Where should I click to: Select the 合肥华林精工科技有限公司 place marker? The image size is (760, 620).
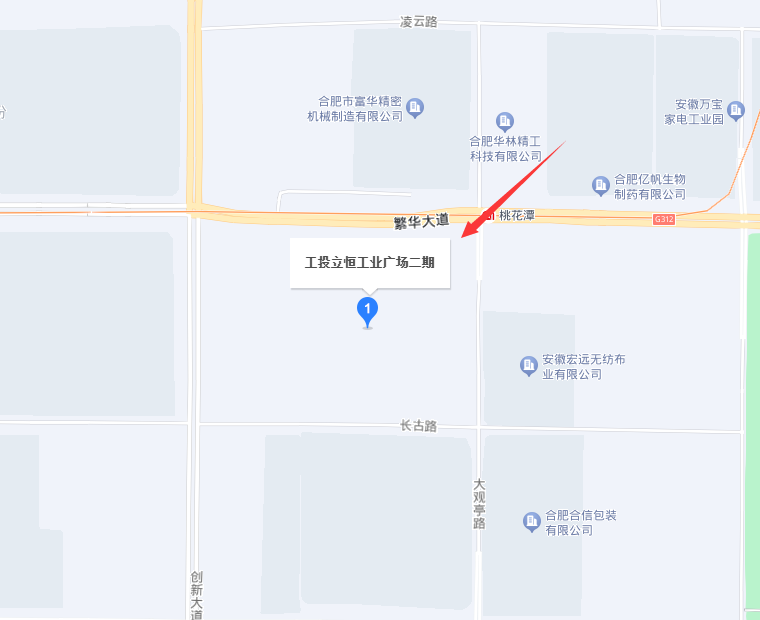(505, 122)
